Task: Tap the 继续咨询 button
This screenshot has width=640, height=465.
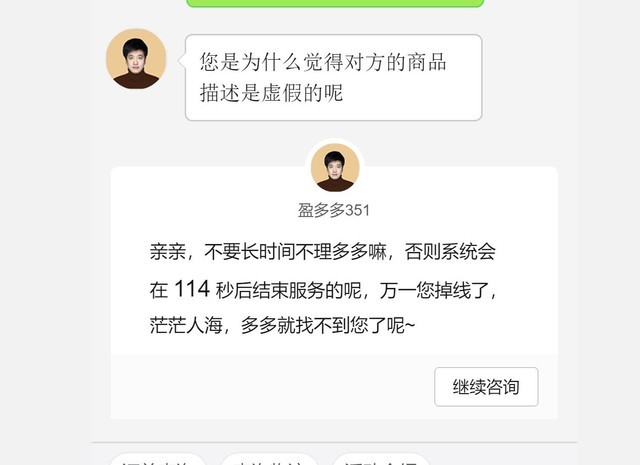Action: point(486,387)
